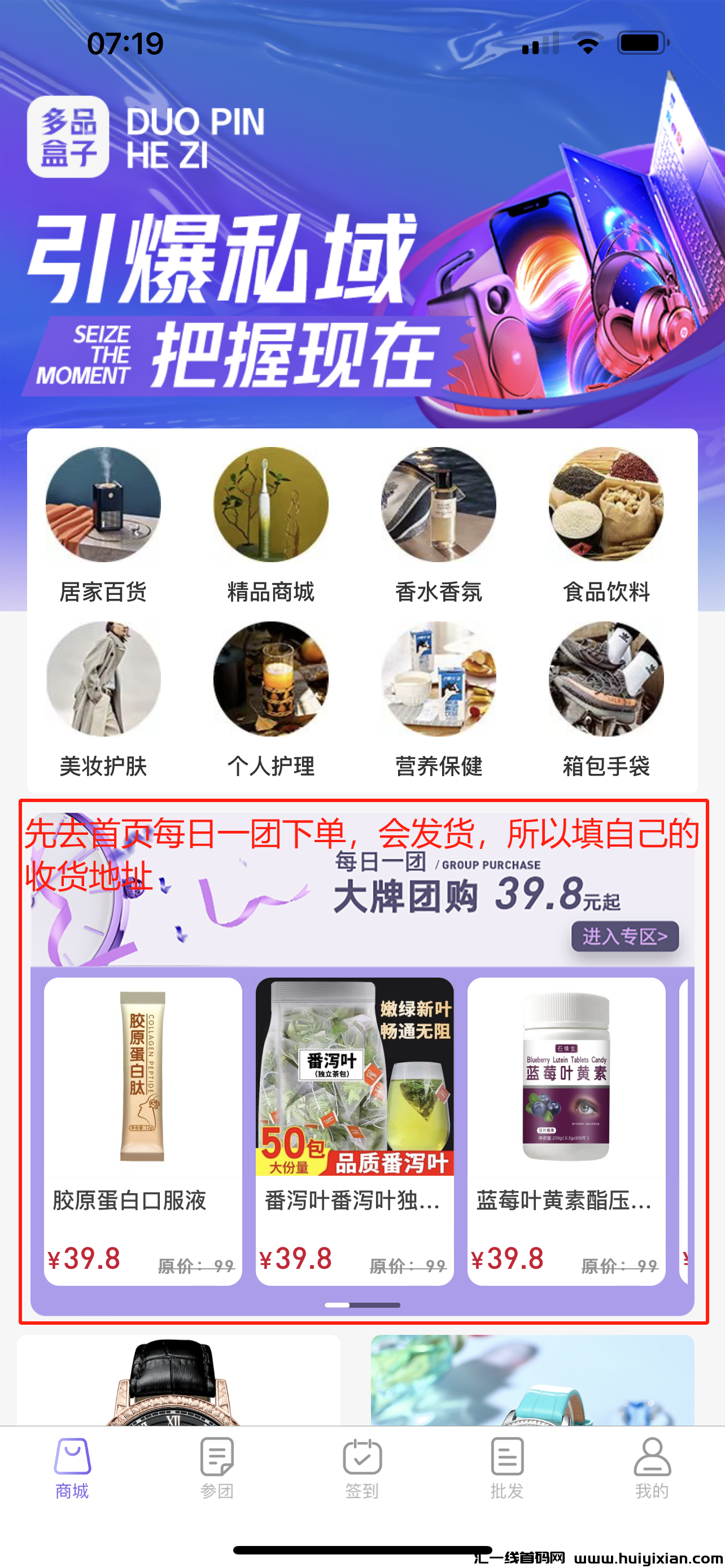
Task: Switch to the 签到 tab
Action: 362,1468
